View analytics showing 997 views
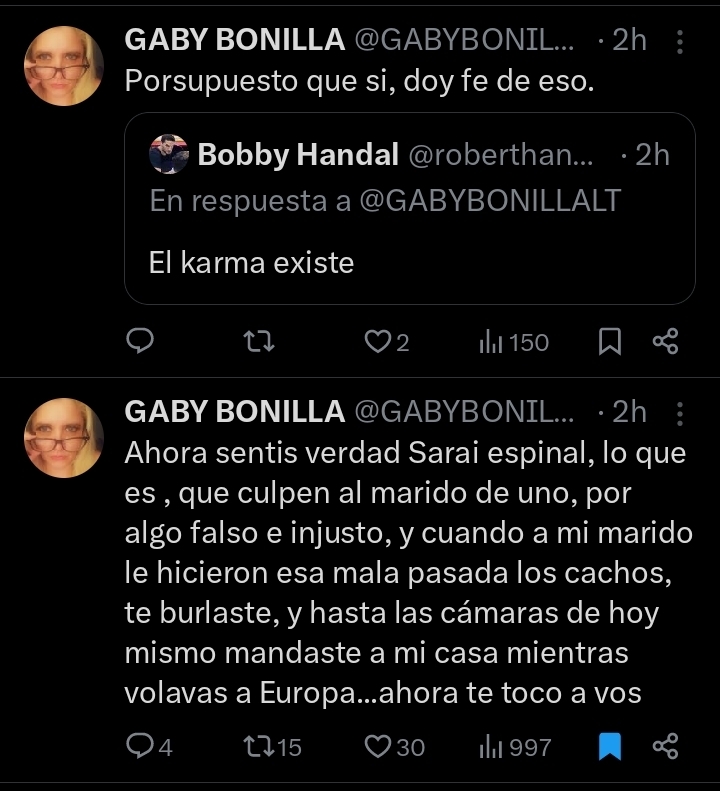This screenshot has height=791, width=720. tap(514, 746)
